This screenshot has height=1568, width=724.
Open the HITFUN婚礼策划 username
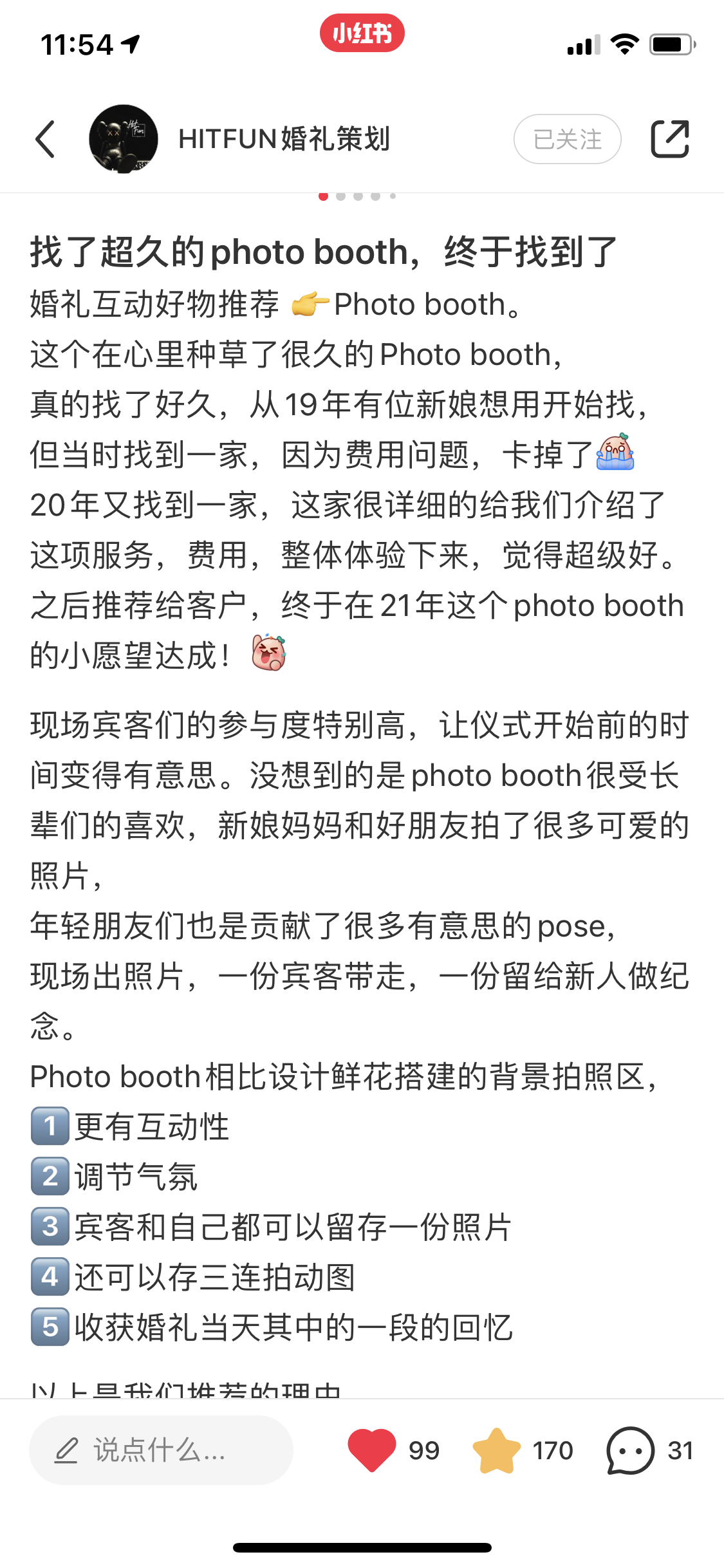[284, 139]
